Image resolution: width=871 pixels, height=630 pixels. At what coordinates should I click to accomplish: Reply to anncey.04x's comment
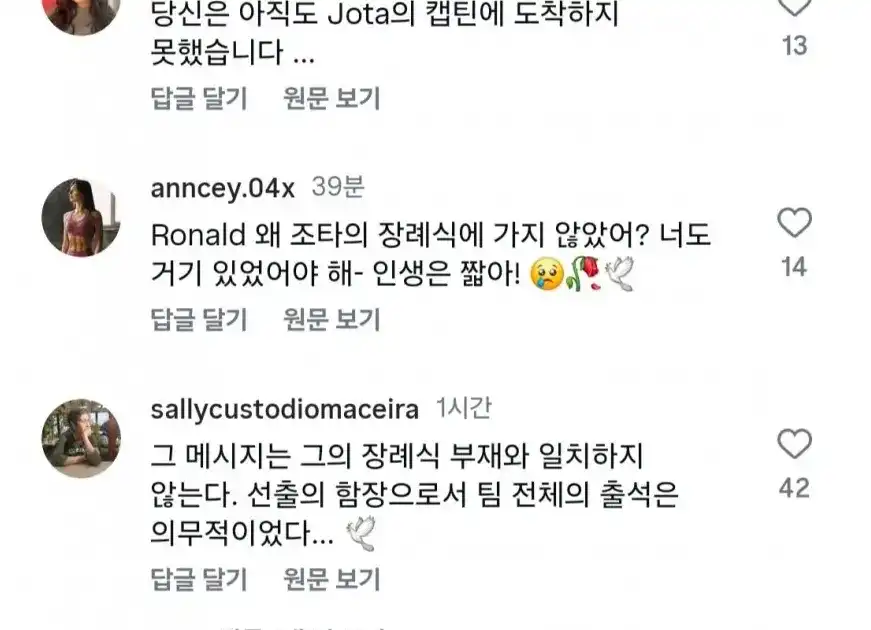click(198, 320)
